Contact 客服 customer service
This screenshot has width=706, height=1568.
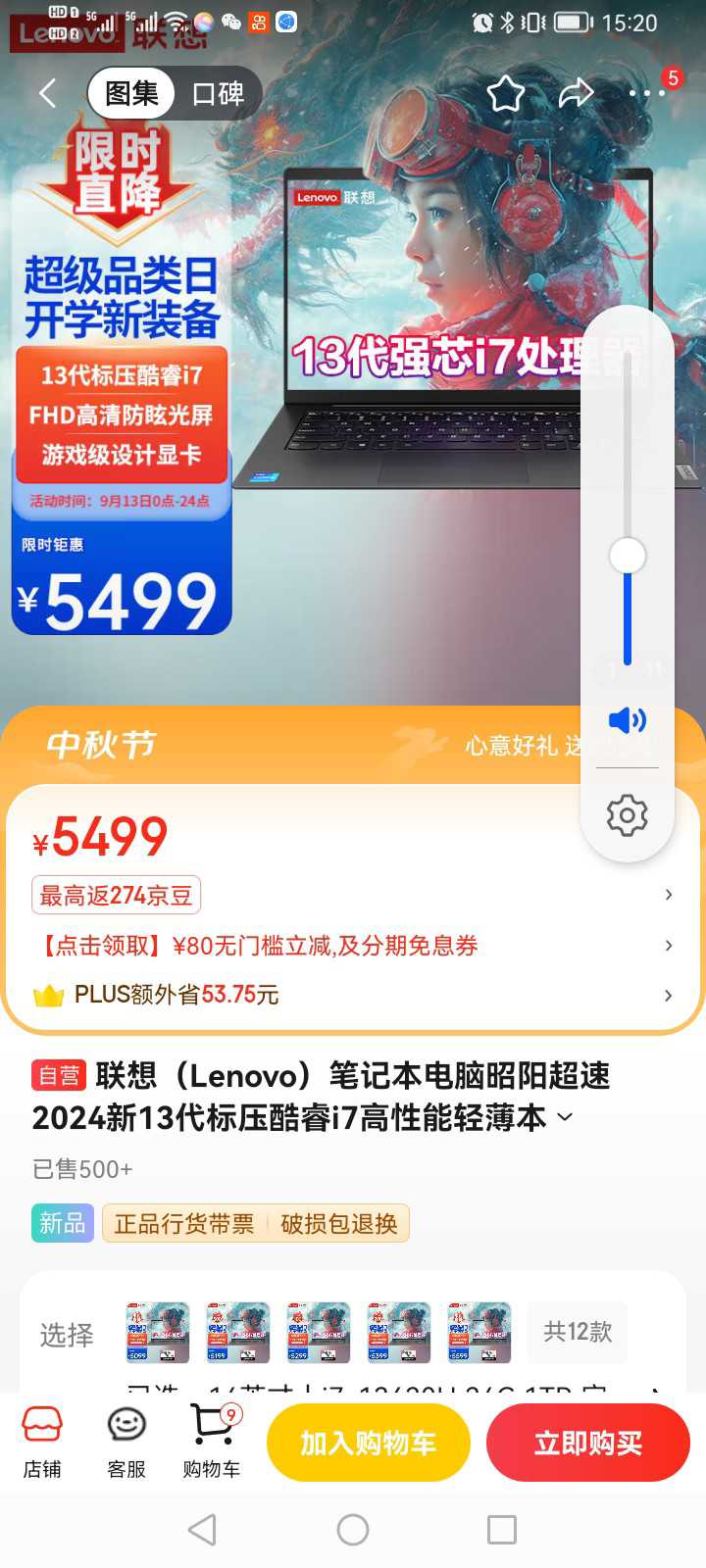tap(126, 1442)
